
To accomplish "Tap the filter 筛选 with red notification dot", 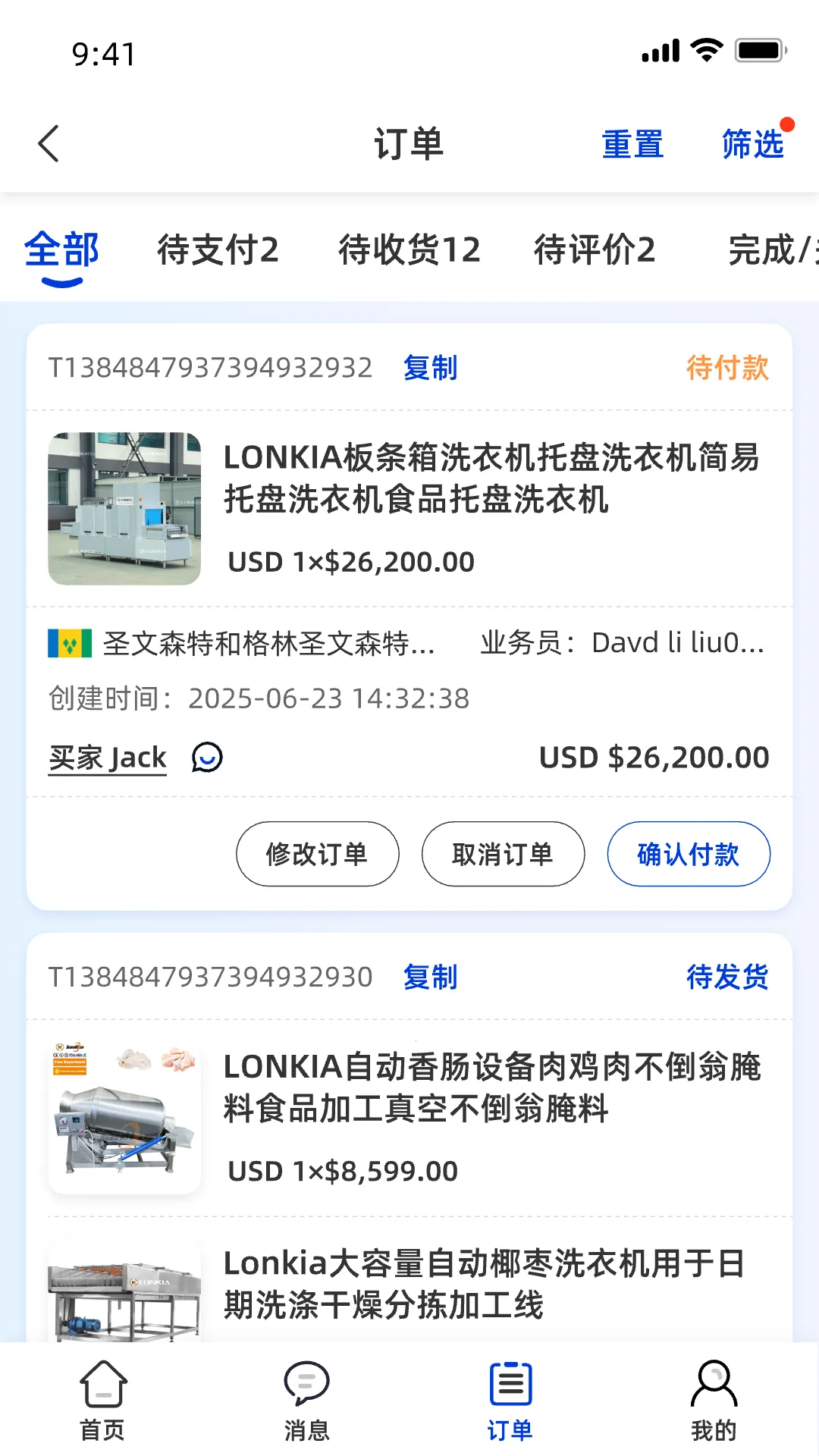I will click(x=752, y=144).
